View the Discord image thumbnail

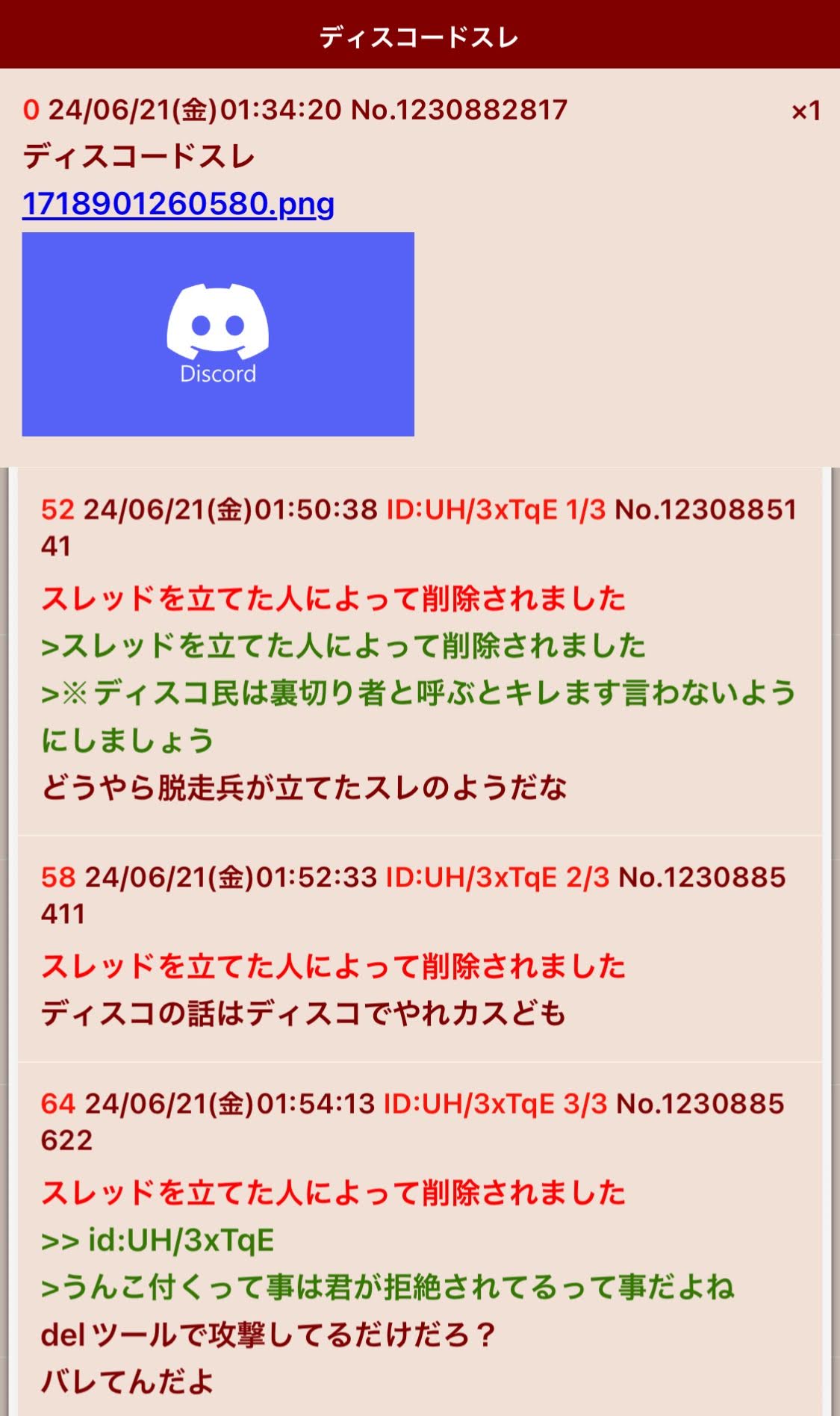[218, 334]
